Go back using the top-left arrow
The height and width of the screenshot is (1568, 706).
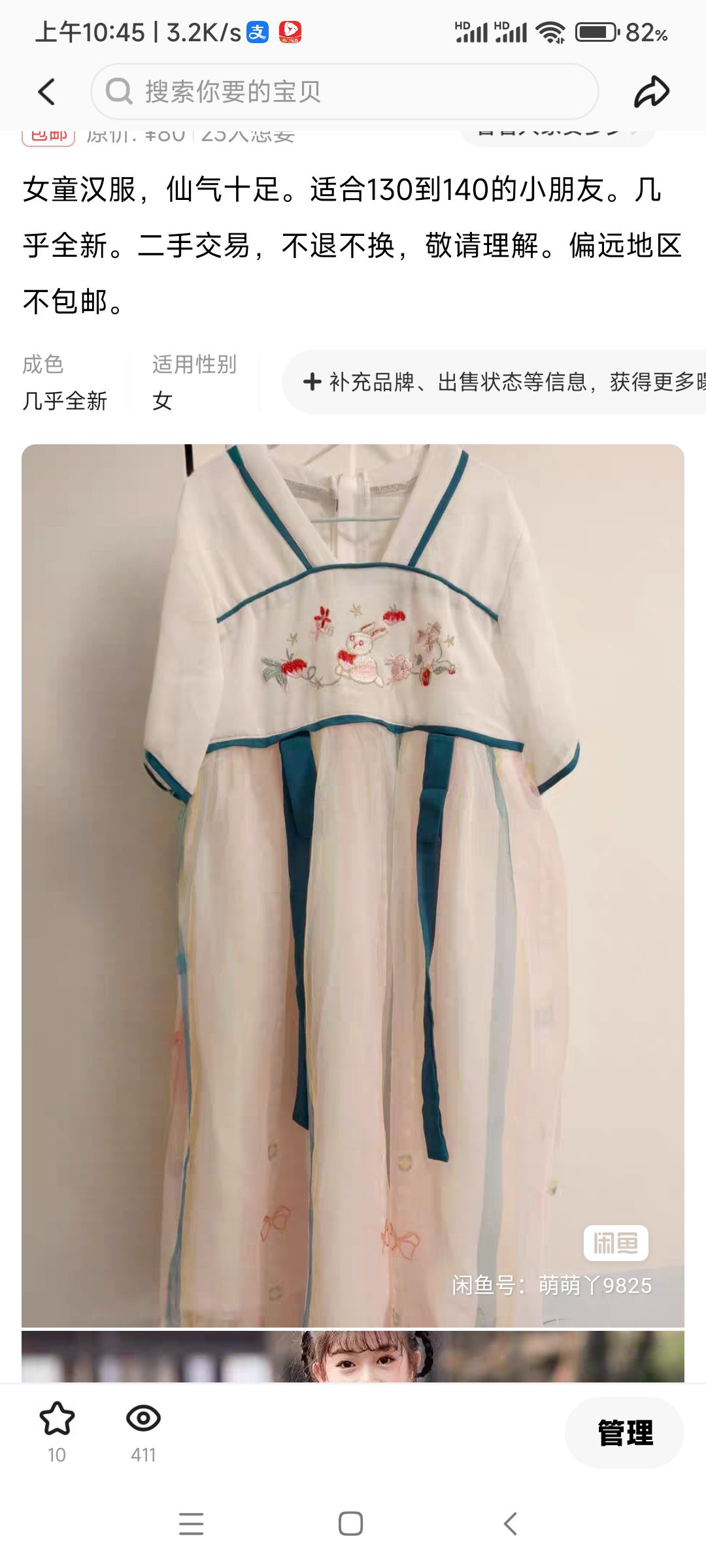tap(46, 92)
